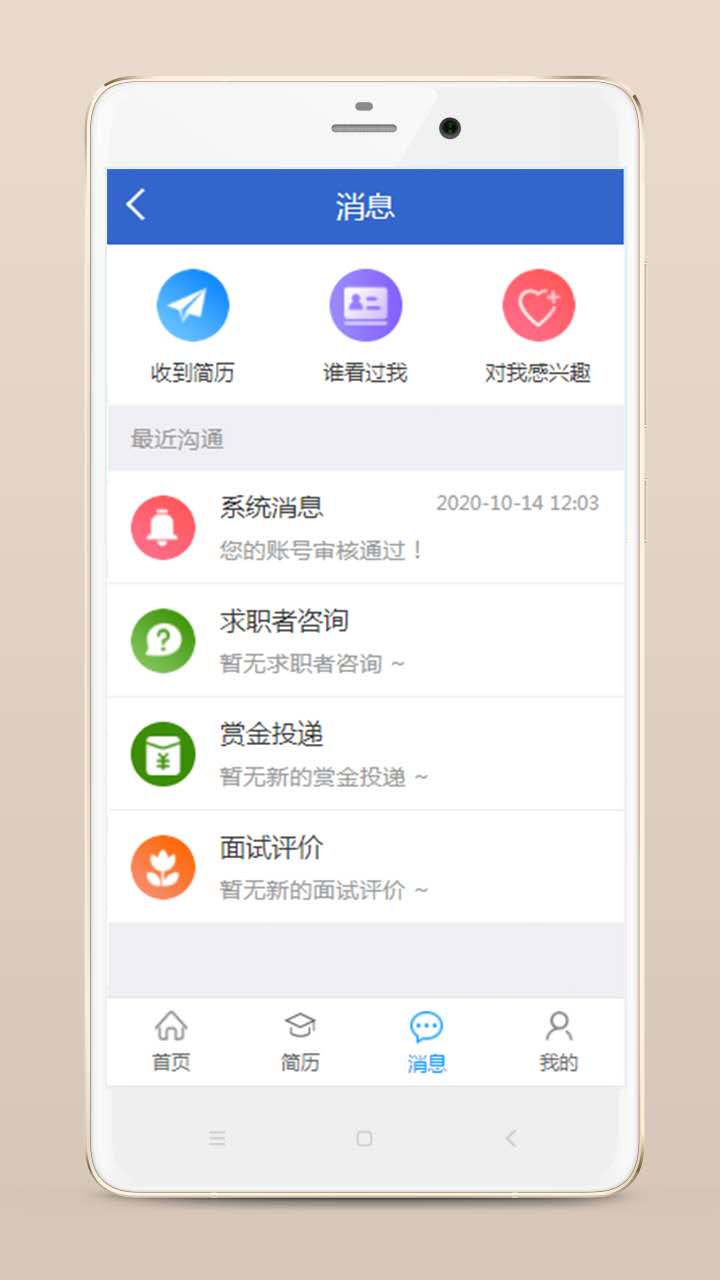Tap the phone's back navigation key
Image resolution: width=720 pixels, height=1280 pixels.
(511, 1138)
